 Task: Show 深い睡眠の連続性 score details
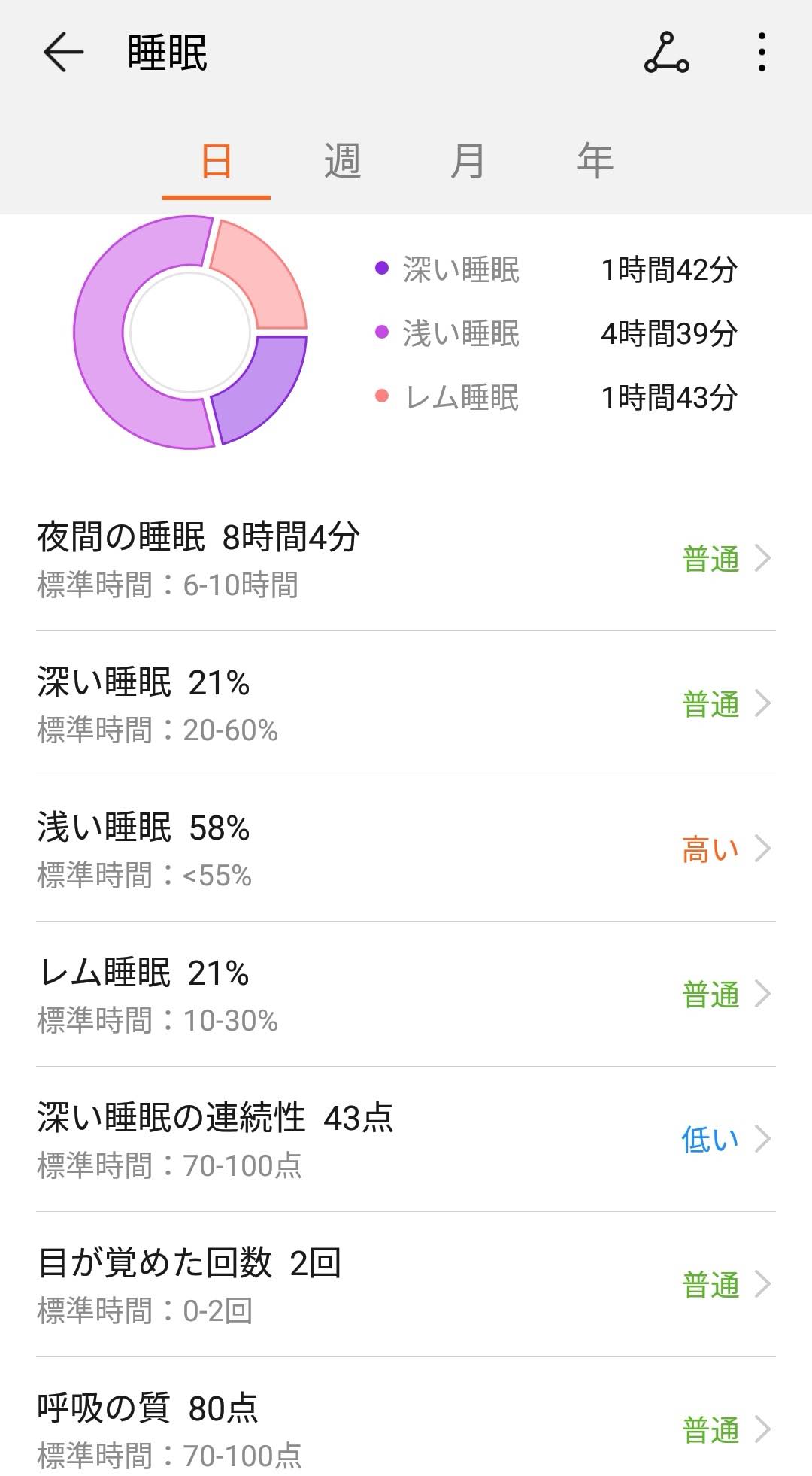pyautogui.click(x=406, y=1140)
